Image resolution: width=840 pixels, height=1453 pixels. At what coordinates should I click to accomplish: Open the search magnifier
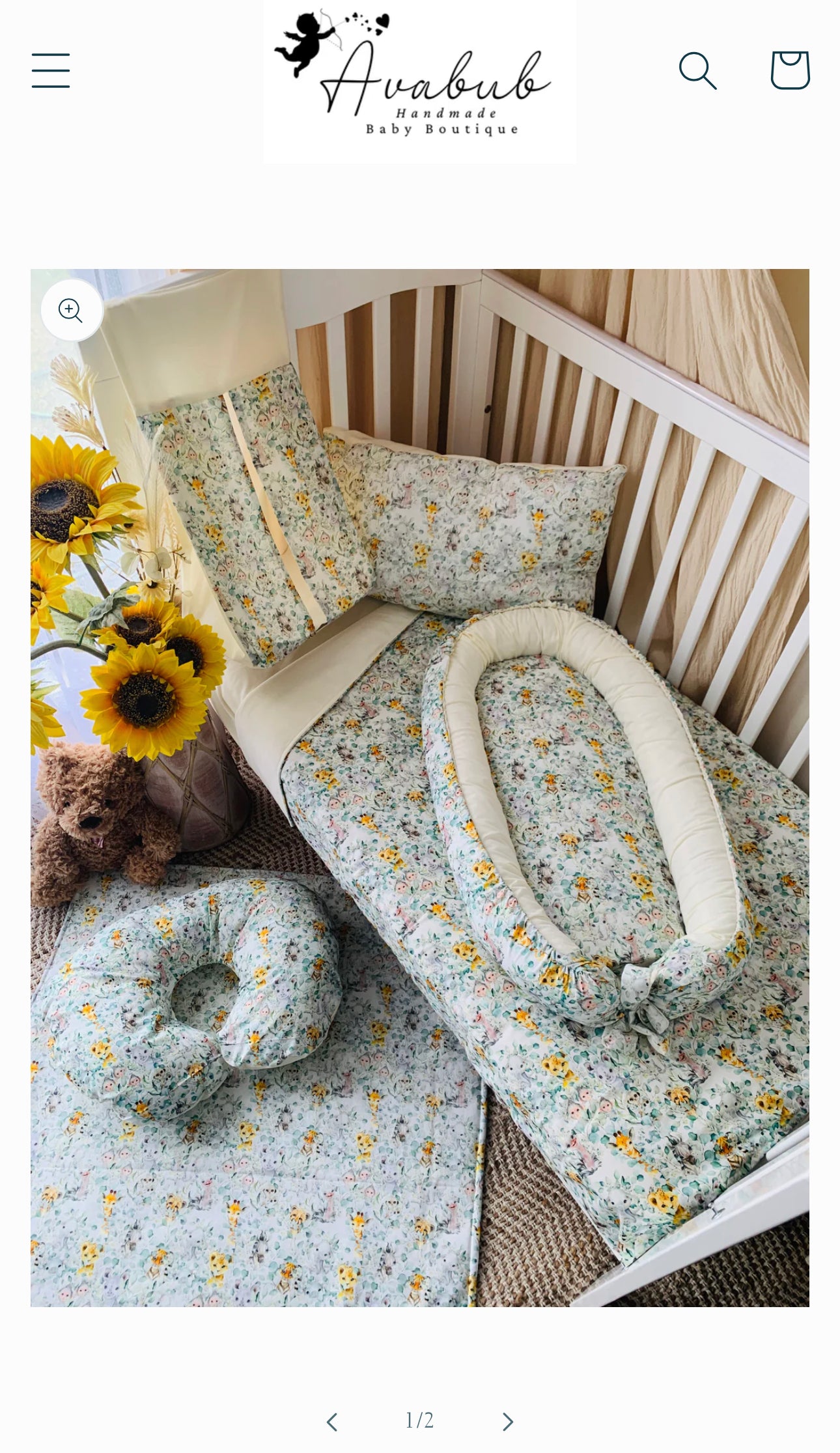click(697, 70)
